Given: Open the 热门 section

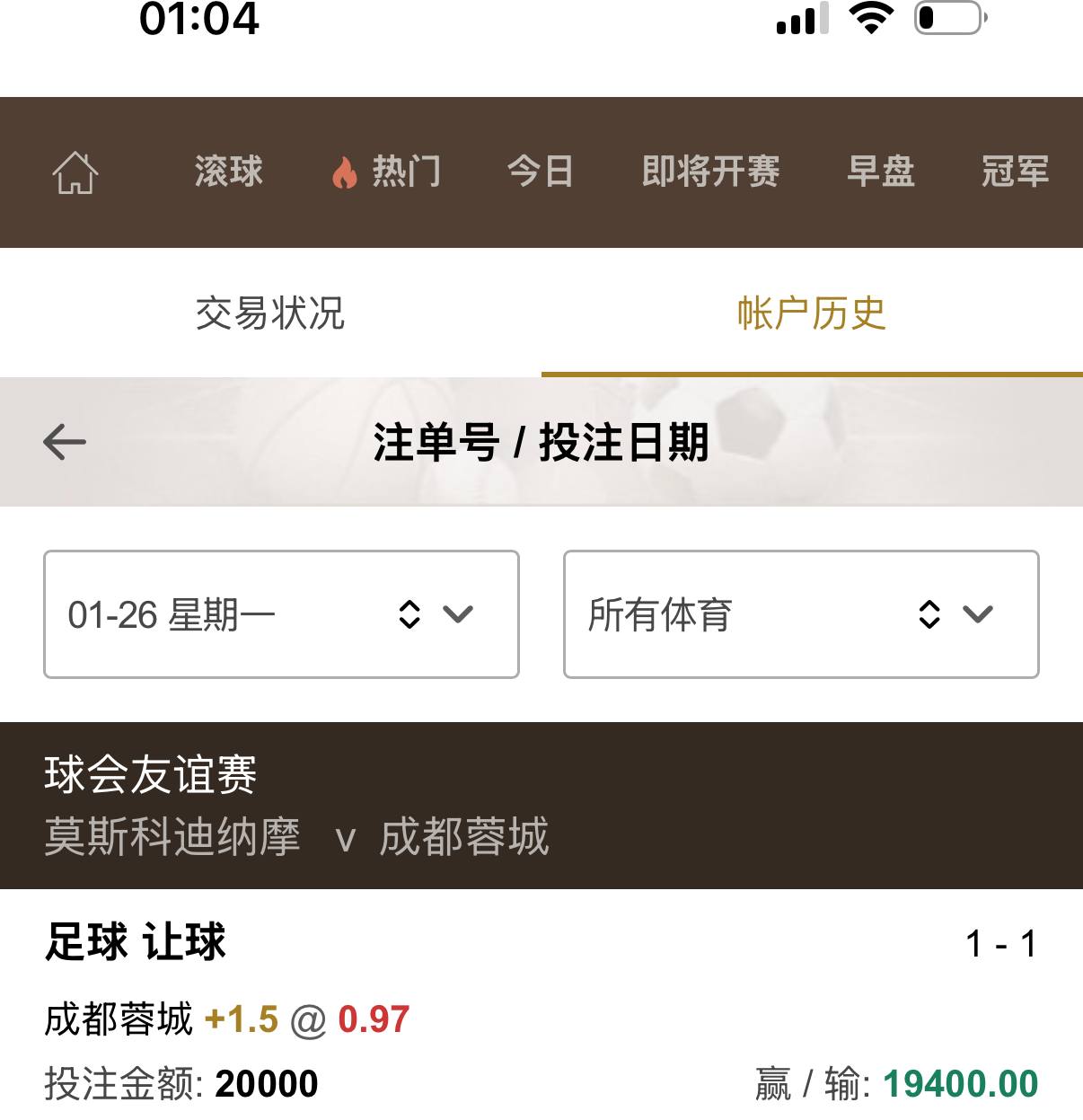Looking at the screenshot, I should (386, 172).
